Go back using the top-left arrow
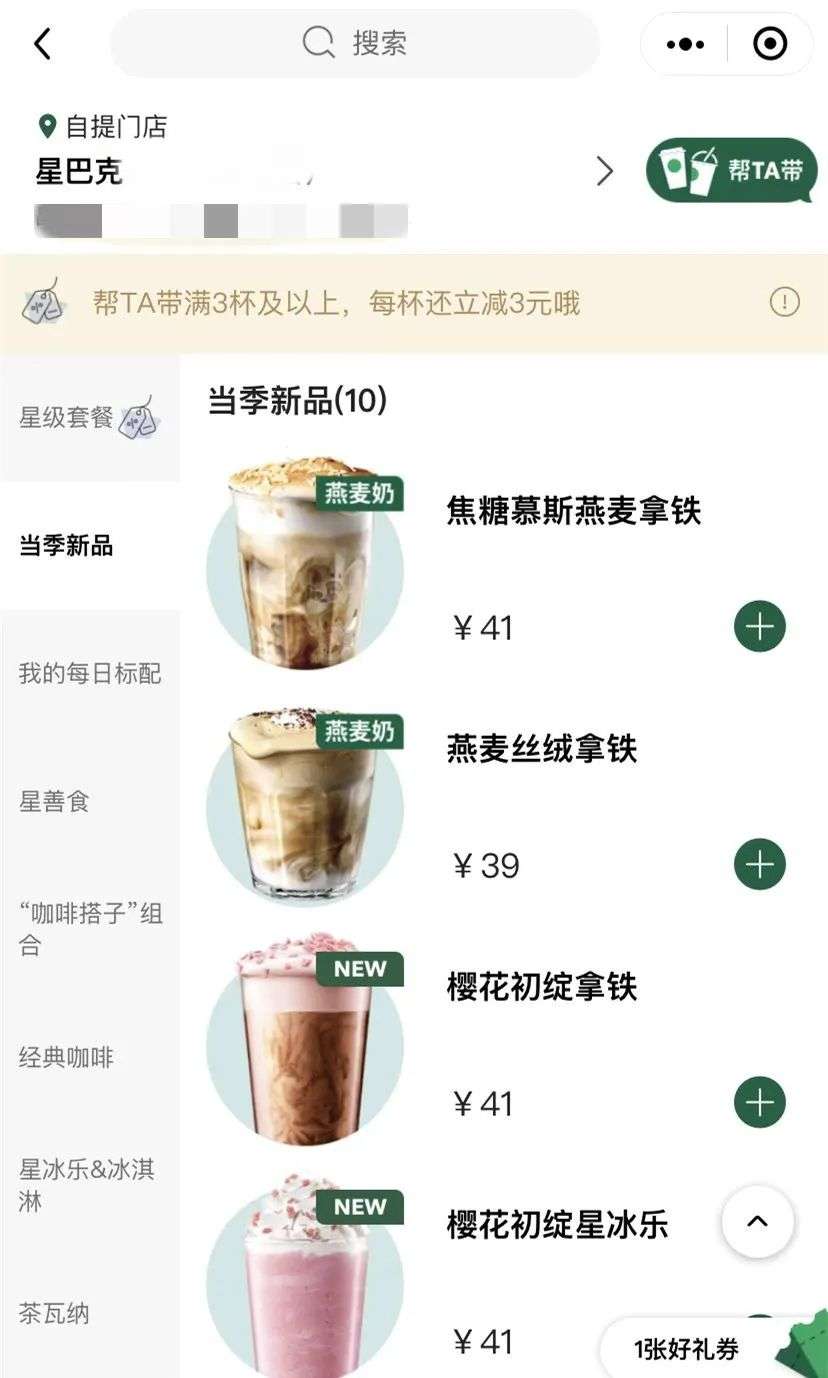Image resolution: width=828 pixels, height=1378 pixels. tap(42, 44)
